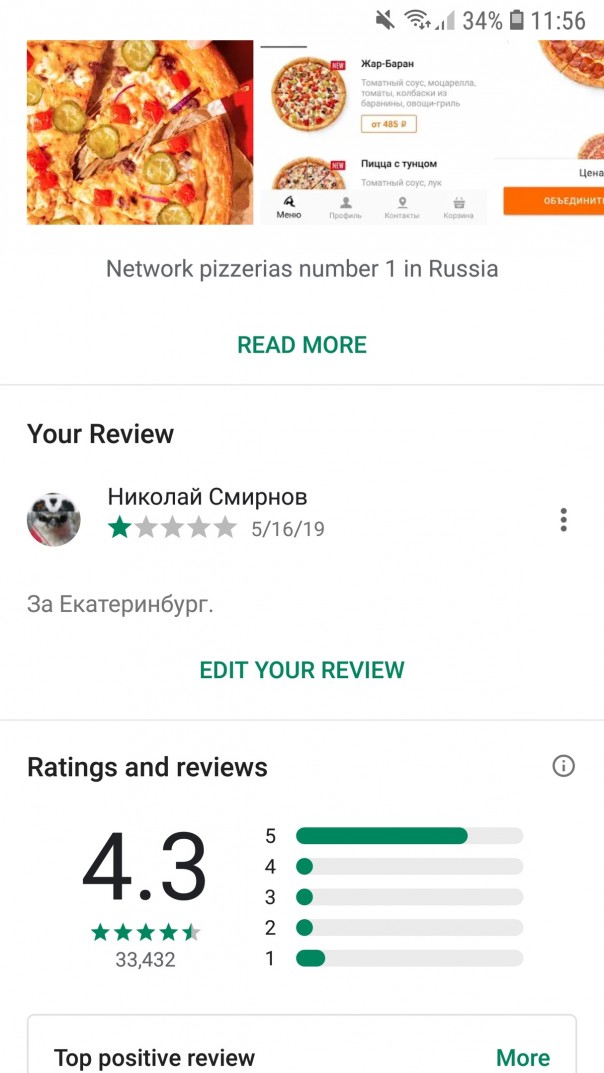The height and width of the screenshot is (1073, 604).
Task: View the app menu screenshot
Action: (373, 132)
